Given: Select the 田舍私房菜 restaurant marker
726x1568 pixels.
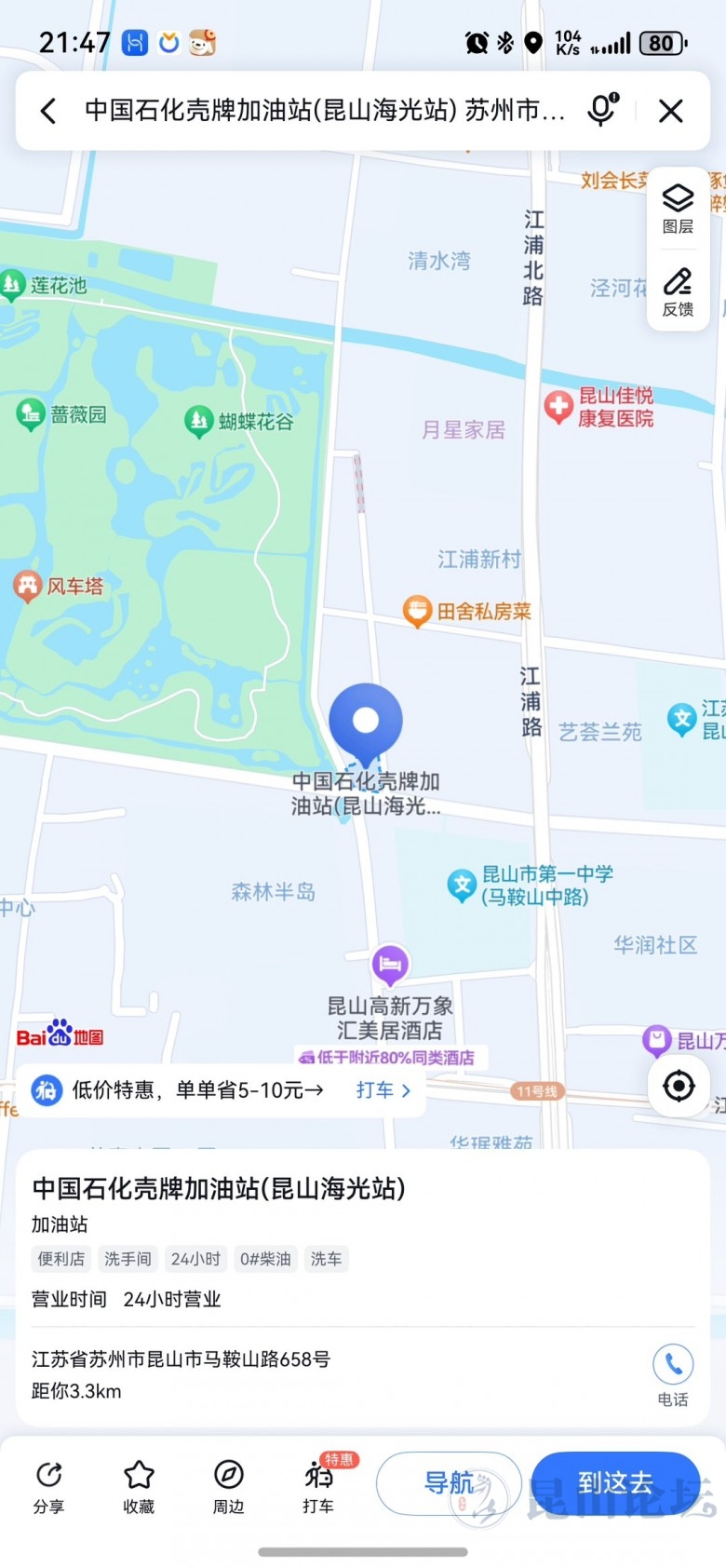Looking at the screenshot, I should click(x=417, y=612).
